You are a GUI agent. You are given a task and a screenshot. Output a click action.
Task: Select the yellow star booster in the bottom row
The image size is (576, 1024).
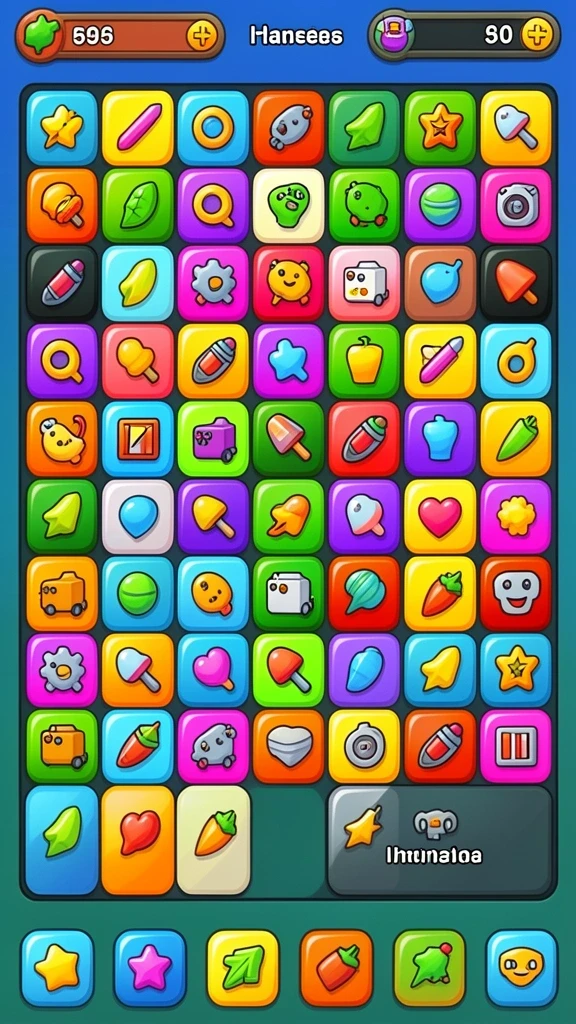pos(57,967)
